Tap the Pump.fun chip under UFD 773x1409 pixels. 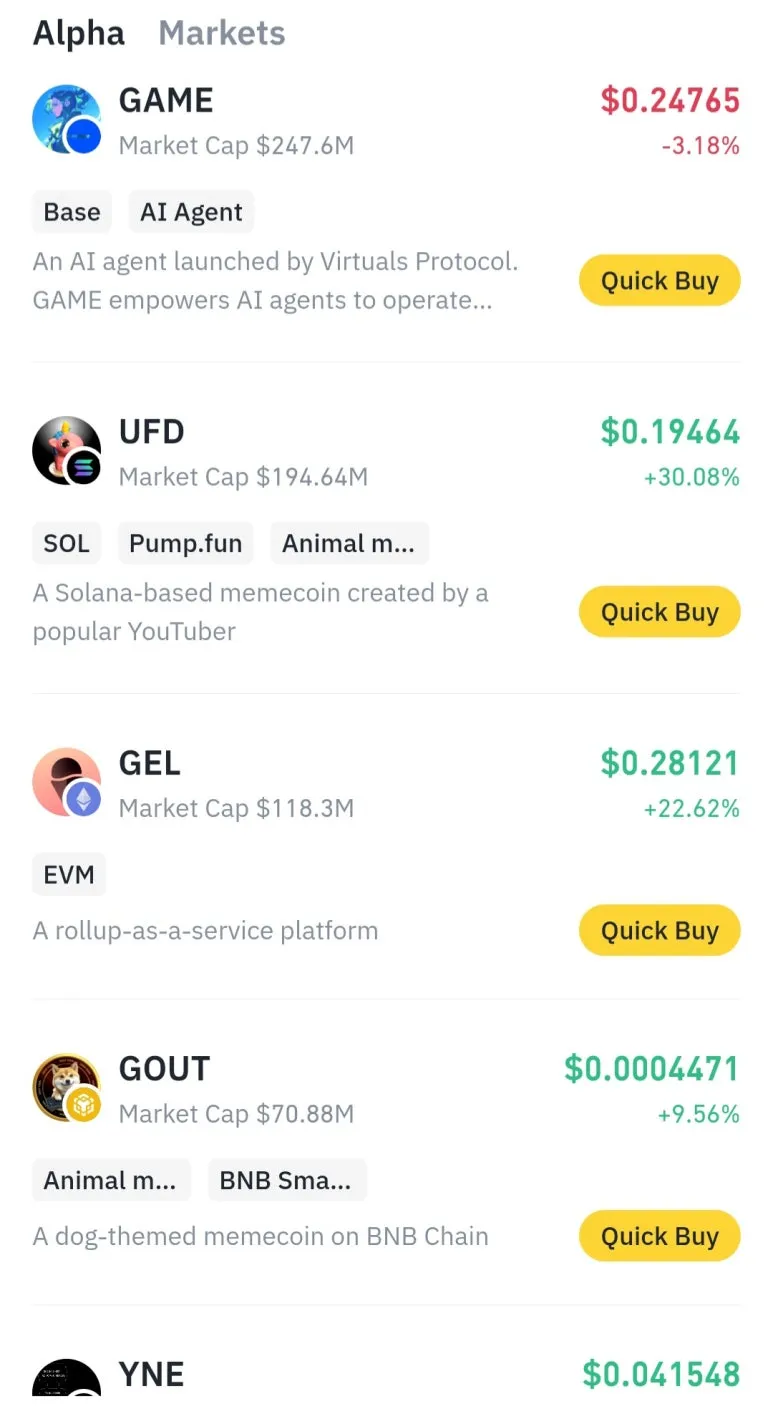pos(185,543)
